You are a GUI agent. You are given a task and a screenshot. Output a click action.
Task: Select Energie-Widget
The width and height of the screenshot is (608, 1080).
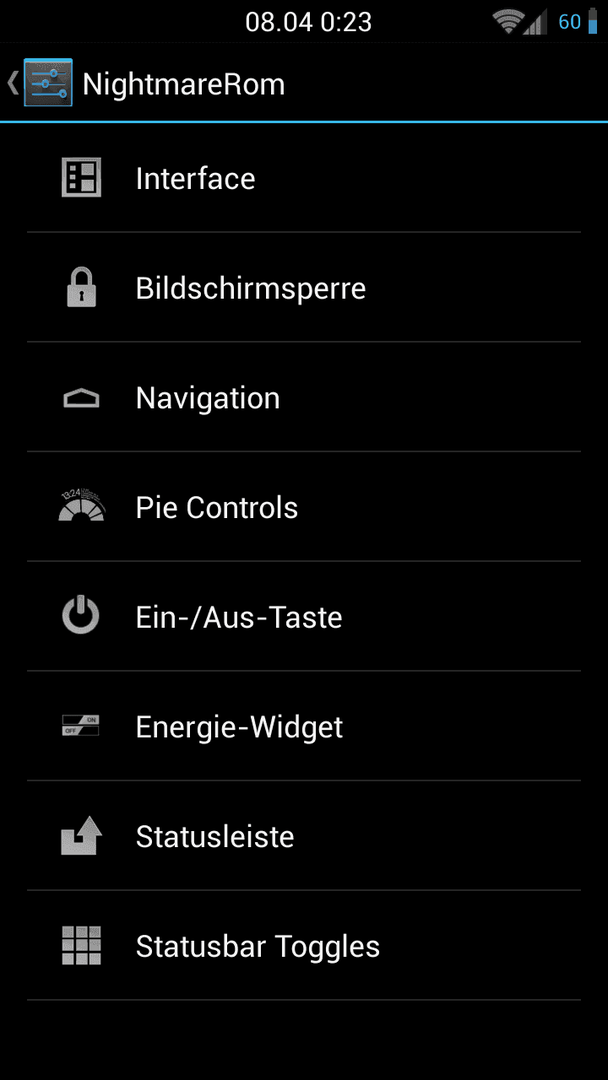click(304, 726)
